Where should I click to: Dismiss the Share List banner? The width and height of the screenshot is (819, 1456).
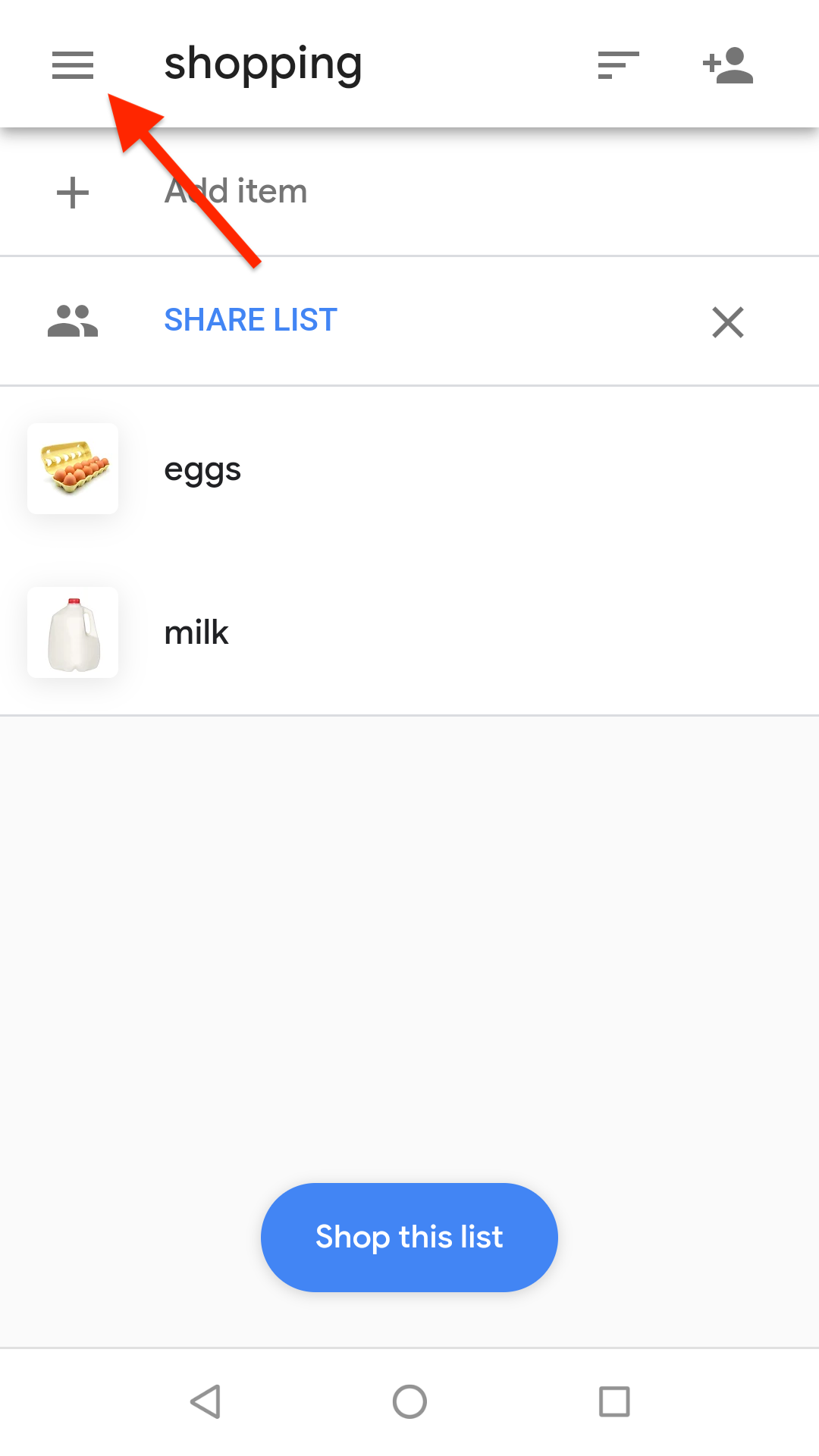(728, 322)
